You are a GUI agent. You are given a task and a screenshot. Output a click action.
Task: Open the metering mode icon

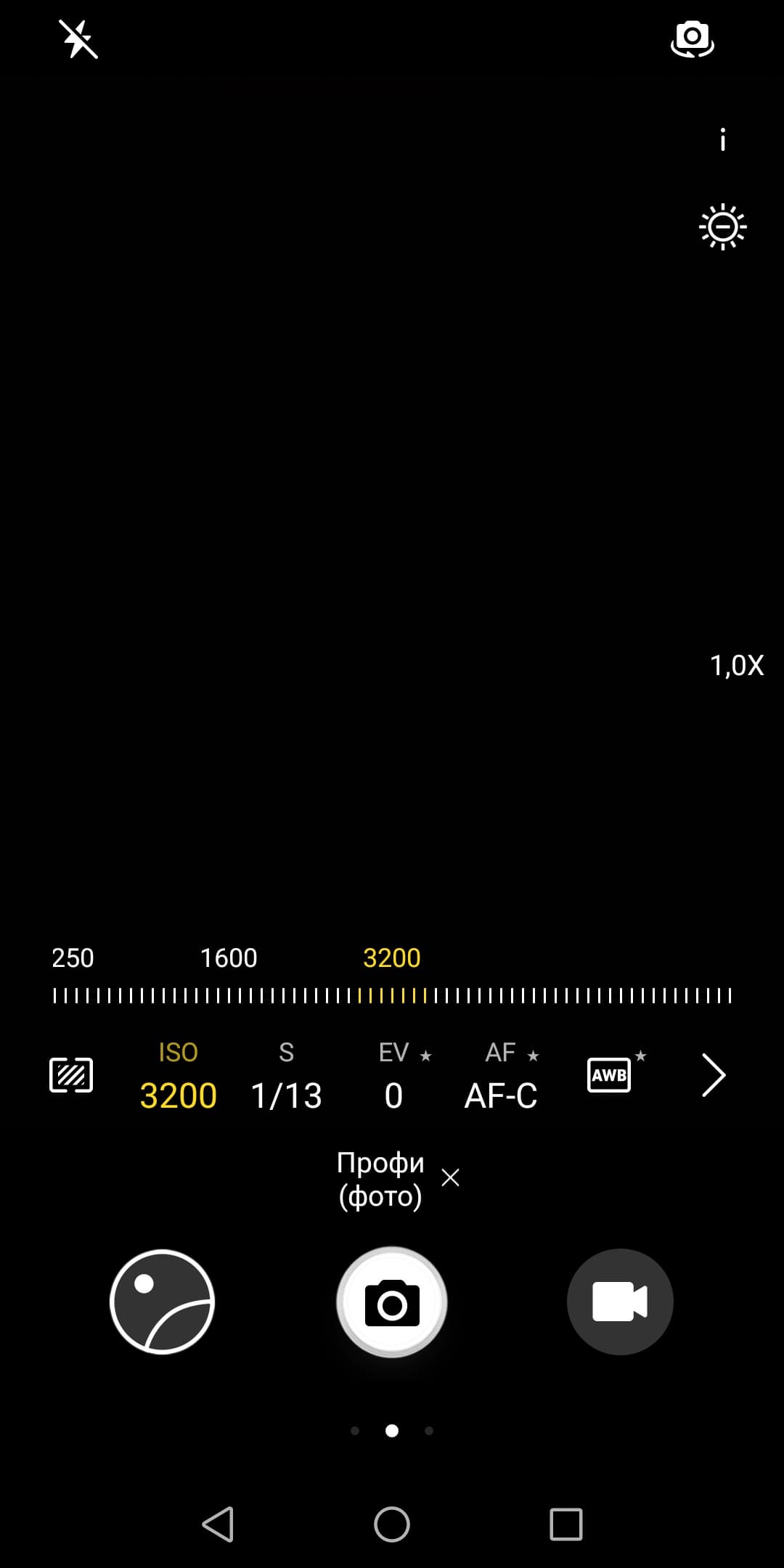[x=71, y=1075]
